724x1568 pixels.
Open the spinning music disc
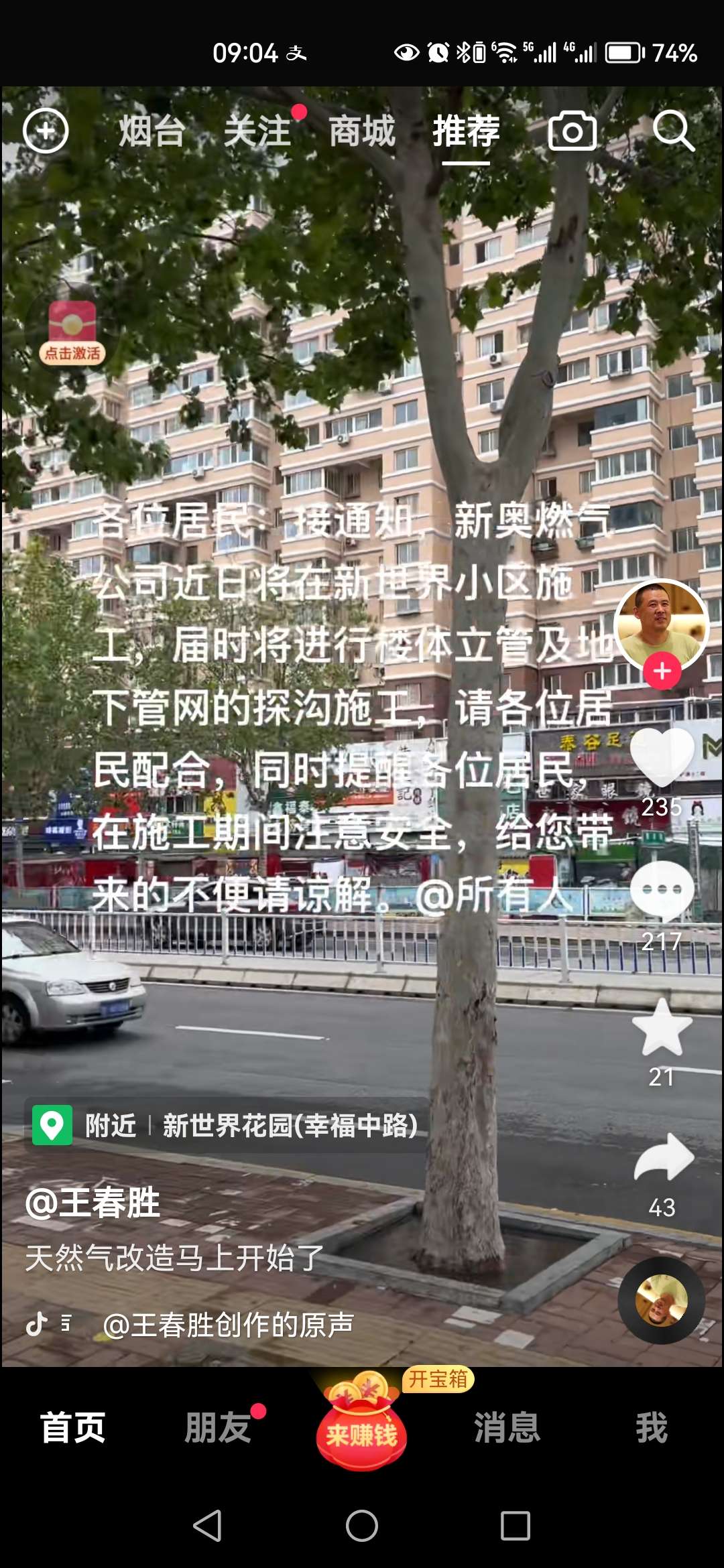point(661,1300)
